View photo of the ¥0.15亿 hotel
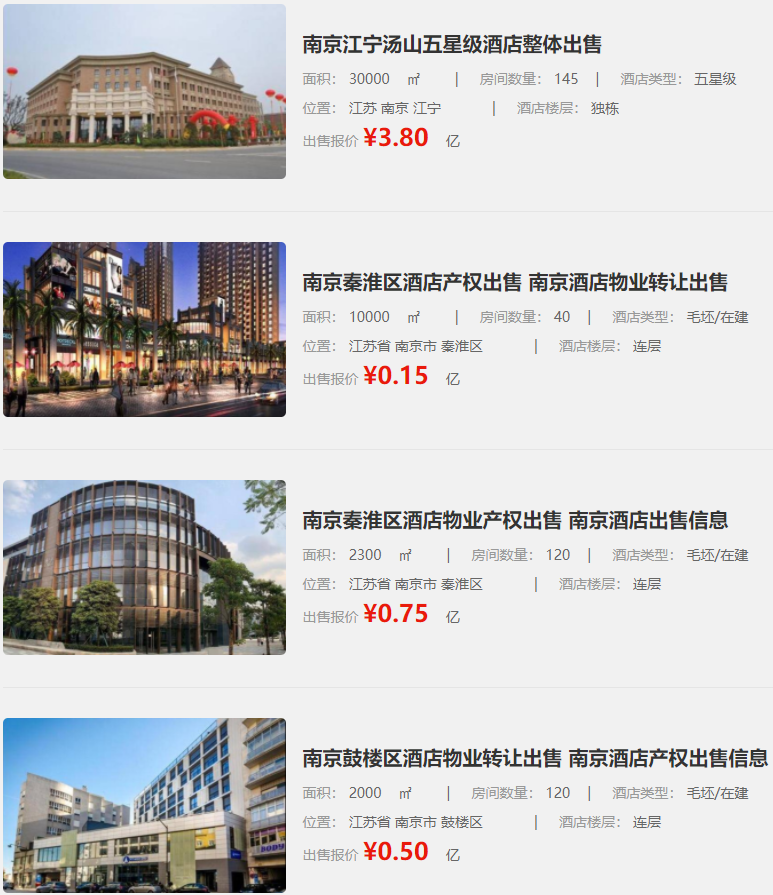Screen dimensions: 773x895 tap(144, 330)
